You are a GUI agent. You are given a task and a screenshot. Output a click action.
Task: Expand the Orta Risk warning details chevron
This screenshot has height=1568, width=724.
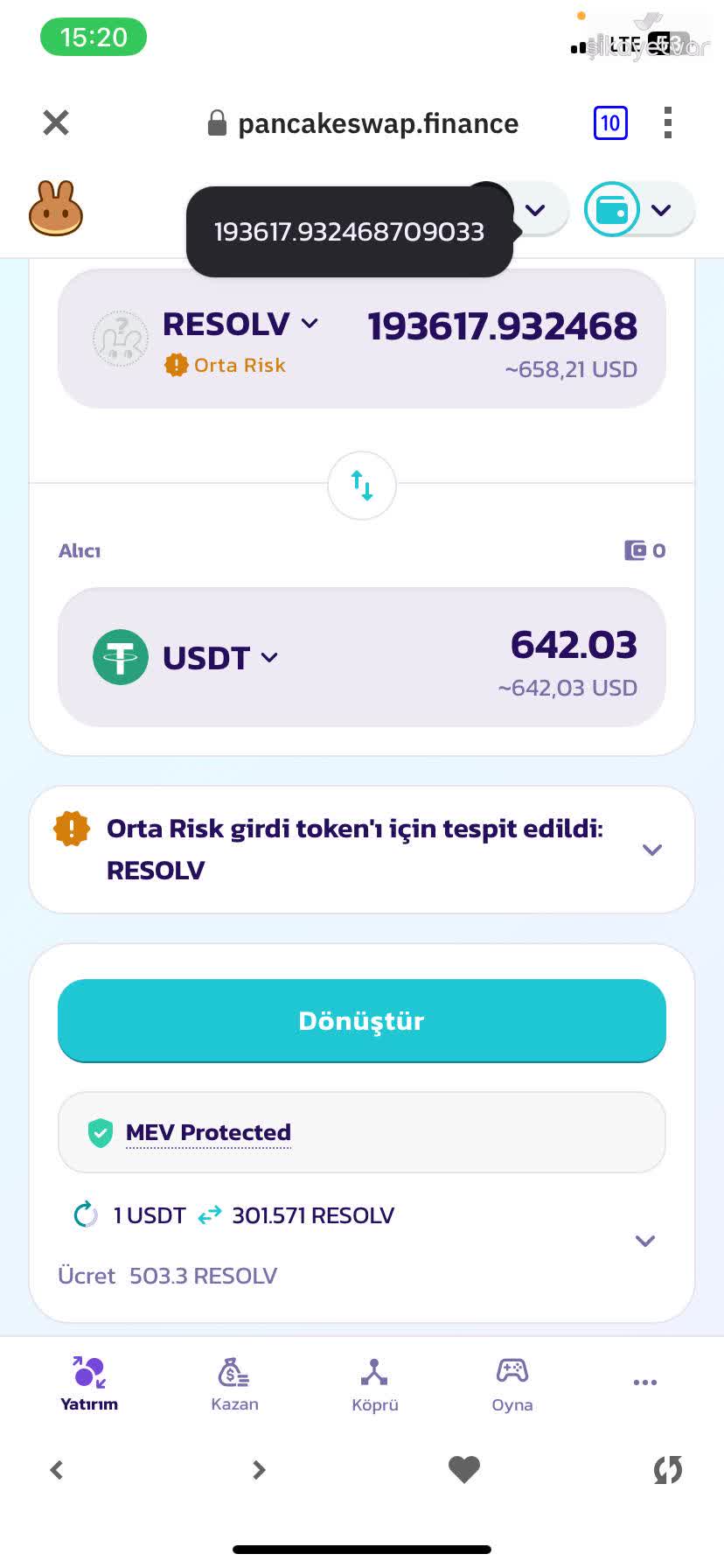[651, 849]
